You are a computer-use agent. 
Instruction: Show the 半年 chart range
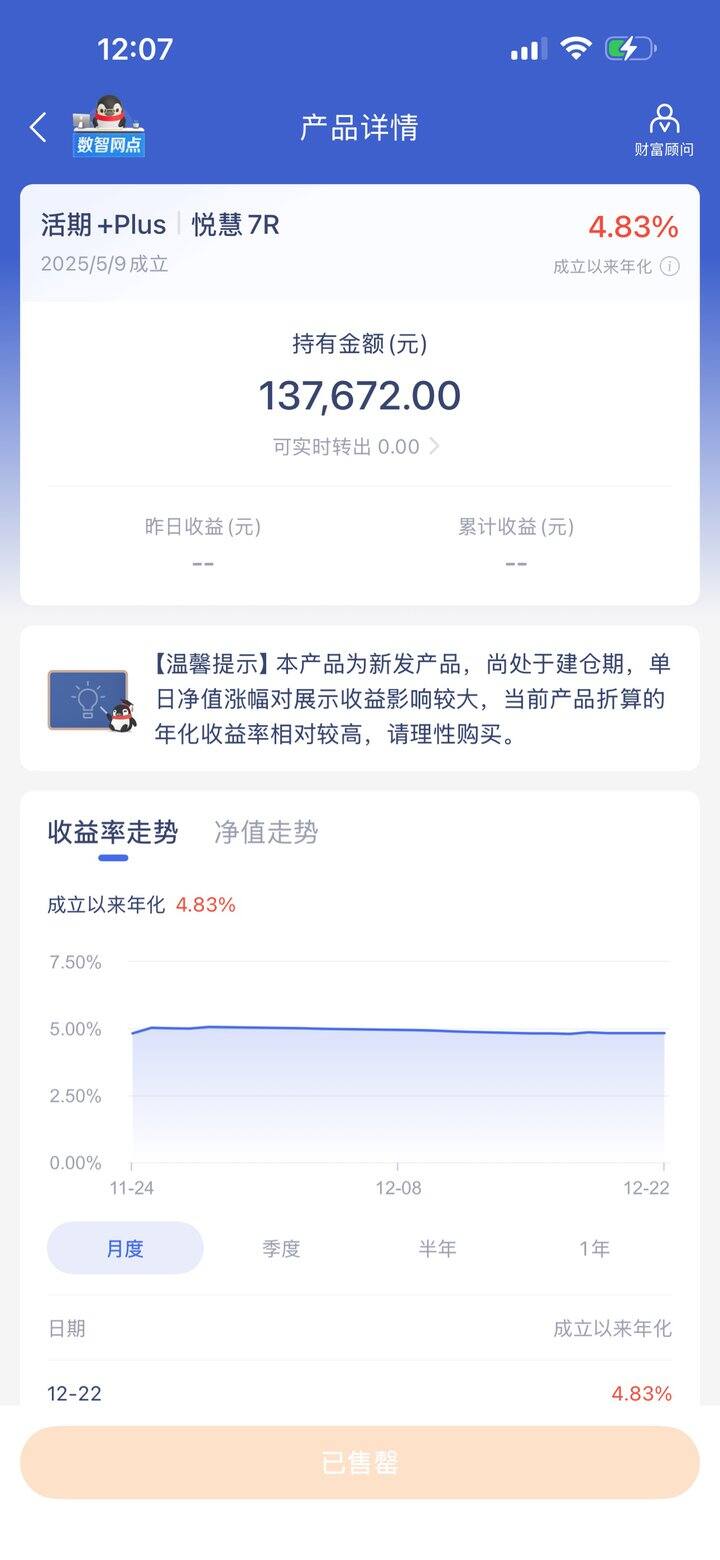[x=437, y=1248]
